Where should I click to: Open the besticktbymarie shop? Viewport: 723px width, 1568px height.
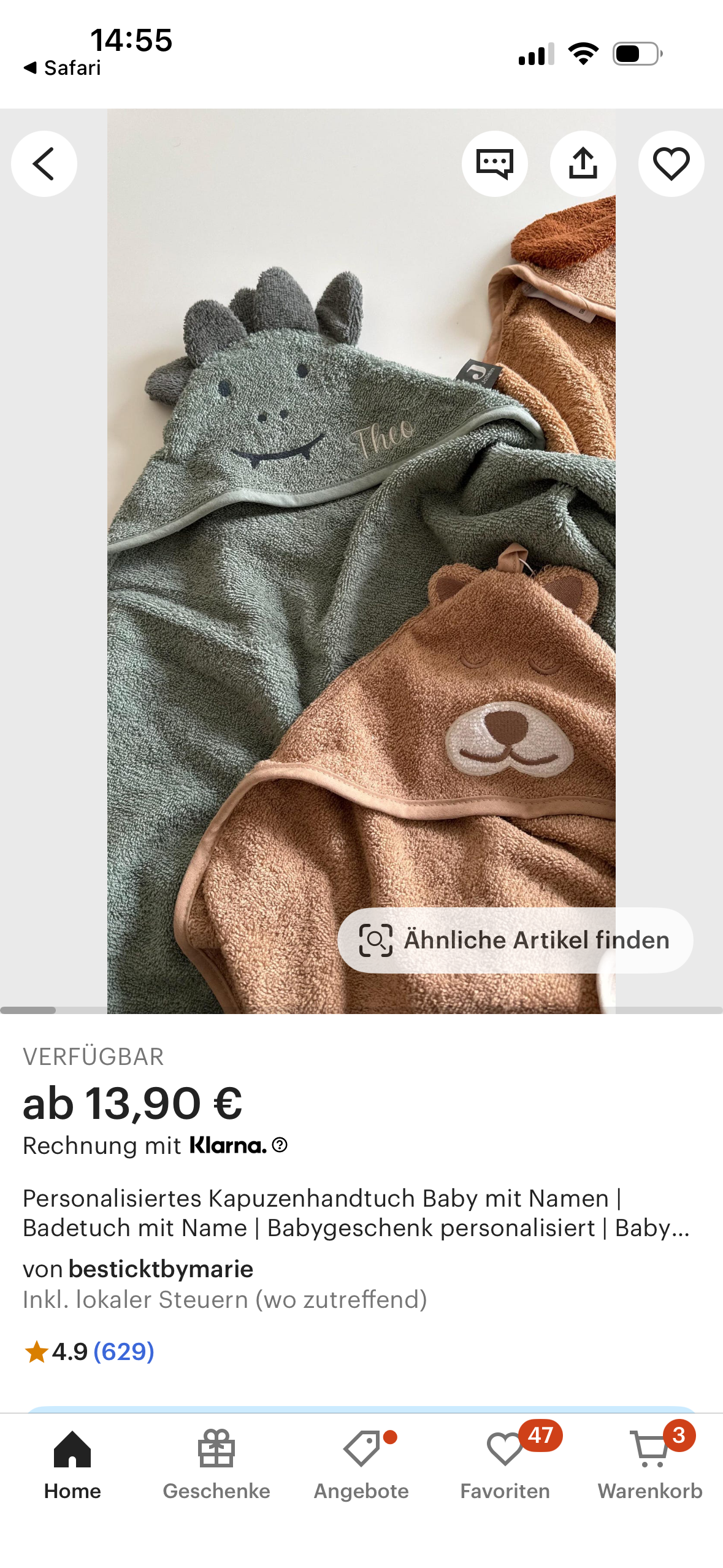[161, 1269]
